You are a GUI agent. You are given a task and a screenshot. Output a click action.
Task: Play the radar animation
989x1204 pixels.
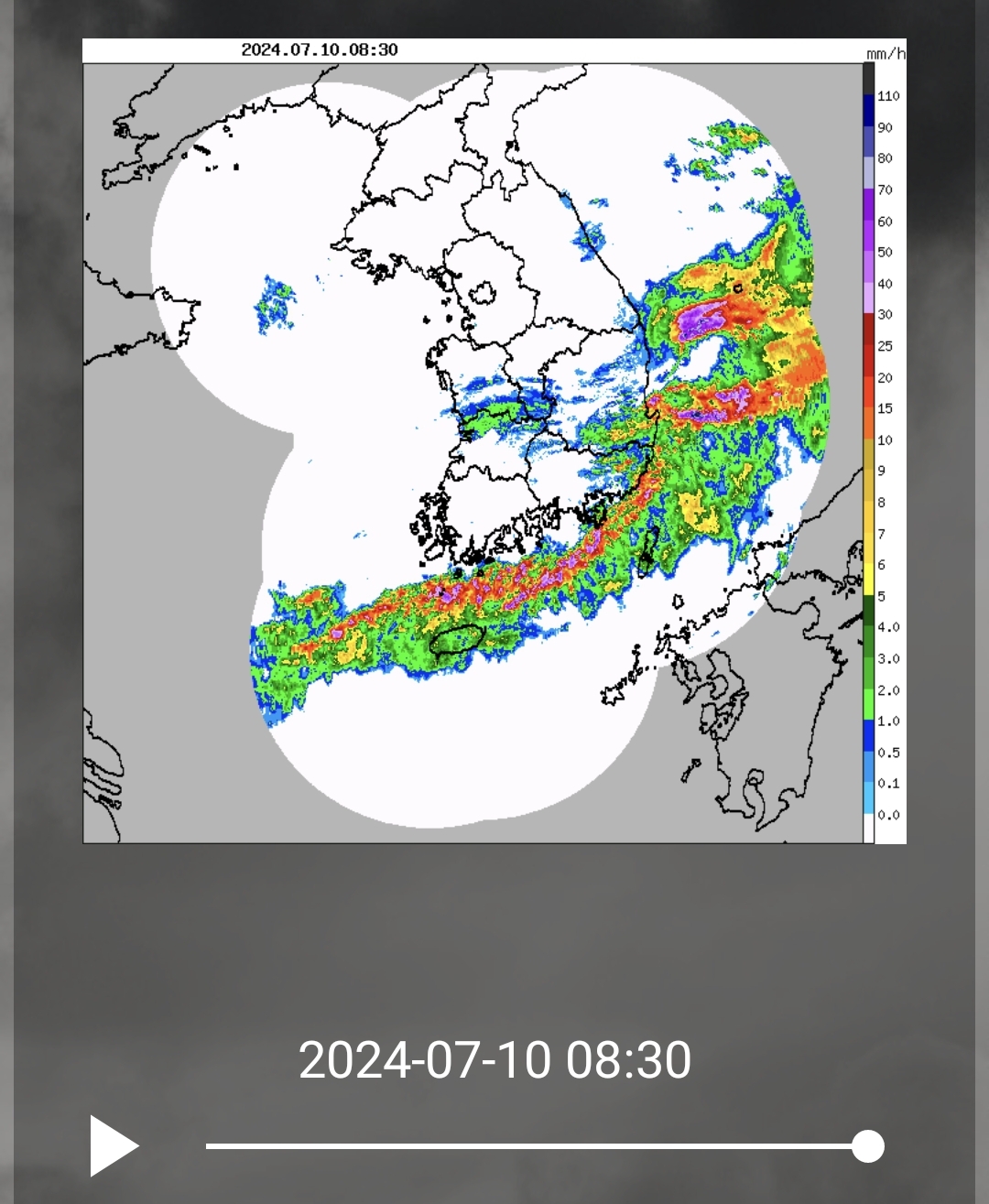[x=112, y=1145]
